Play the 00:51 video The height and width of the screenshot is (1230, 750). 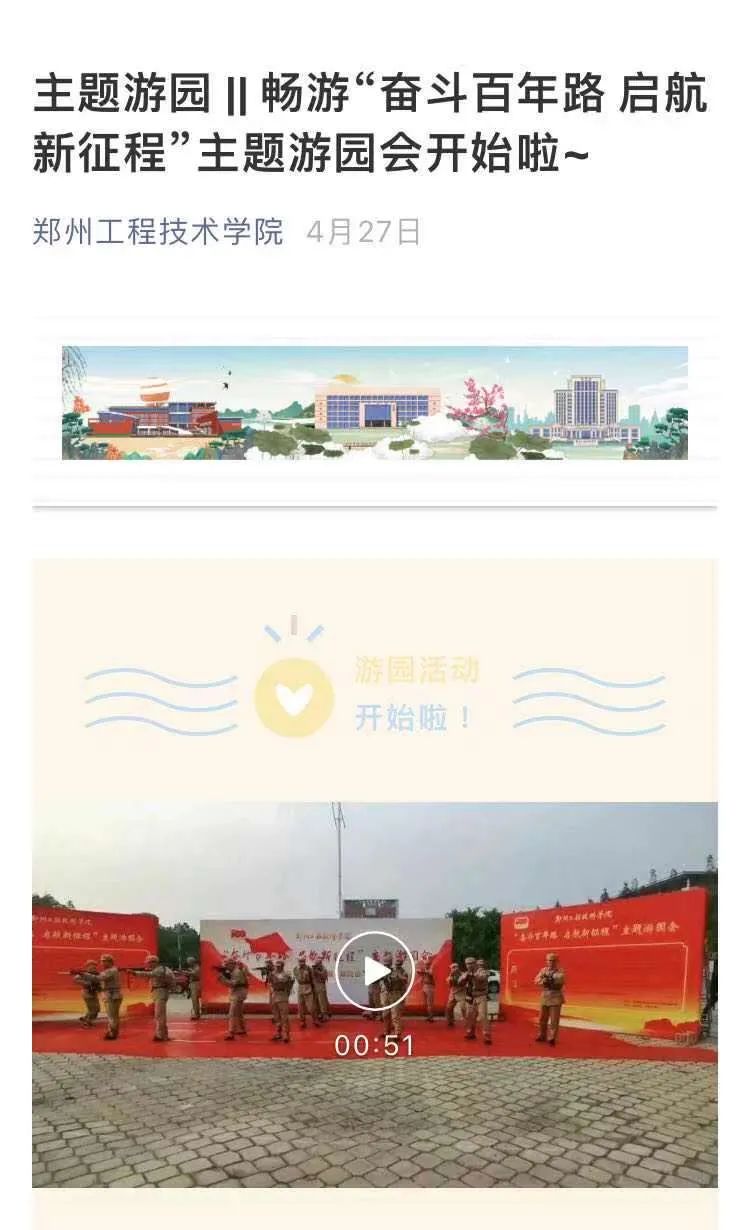(374, 971)
